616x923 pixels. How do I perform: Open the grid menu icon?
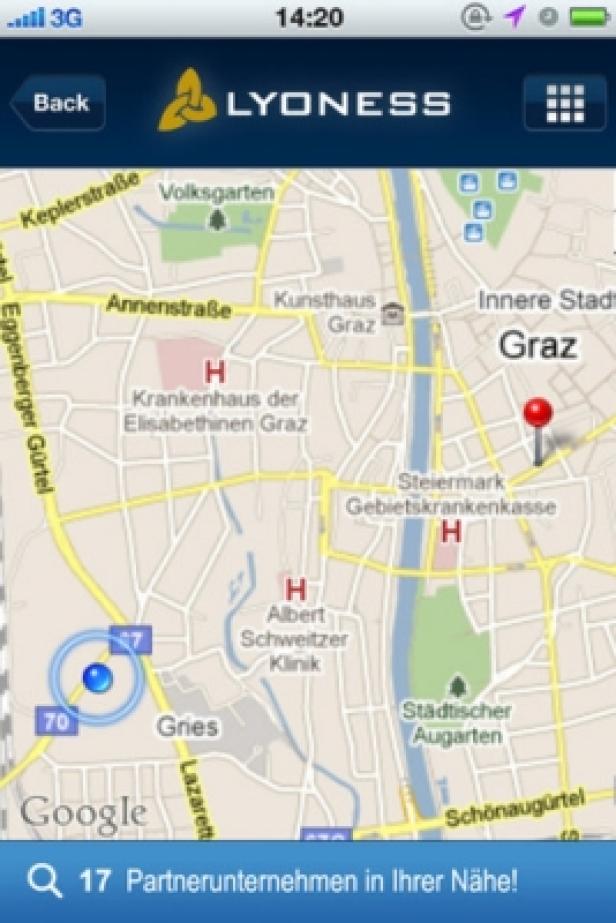tap(565, 103)
